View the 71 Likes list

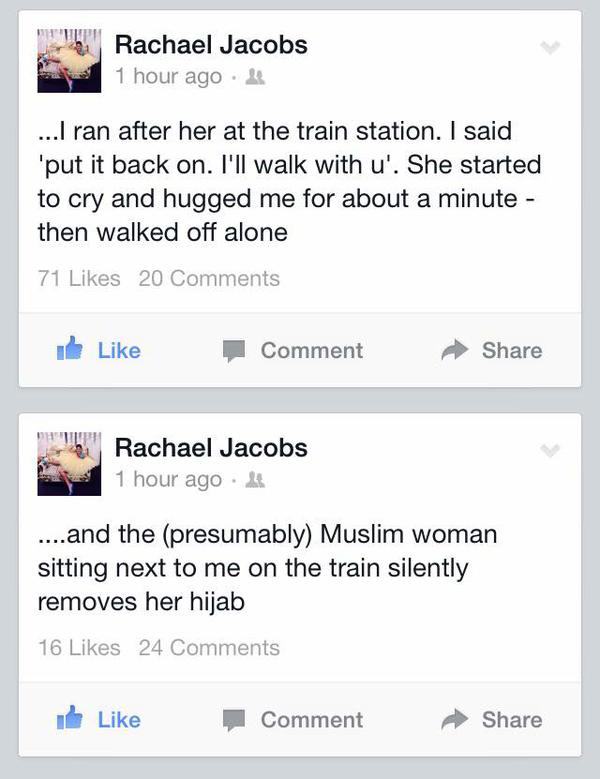[78, 279]
